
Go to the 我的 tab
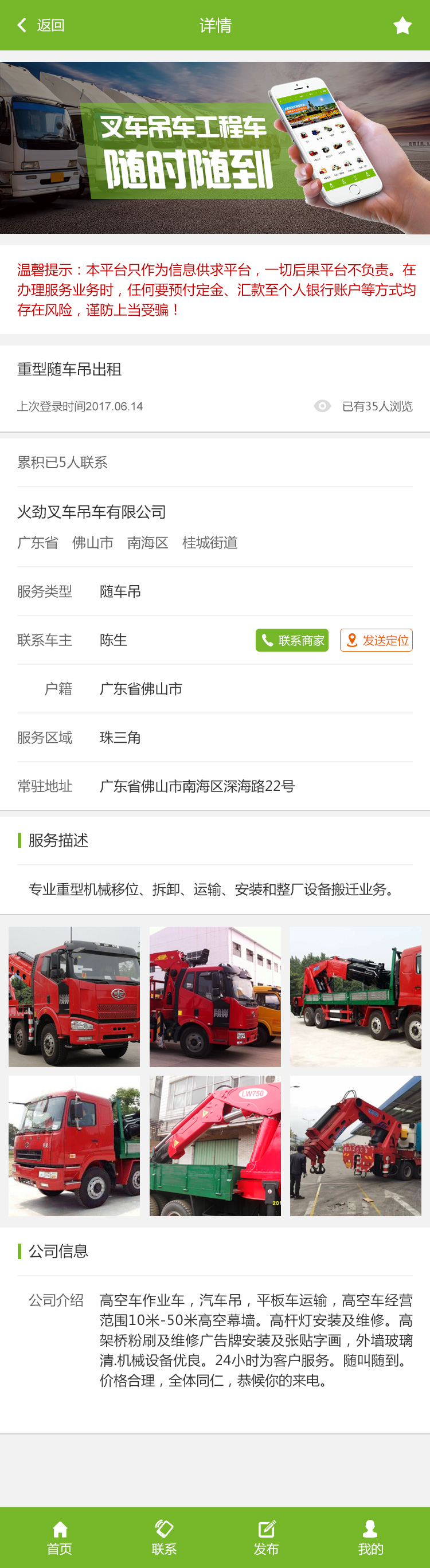[x=370, y=1537]
